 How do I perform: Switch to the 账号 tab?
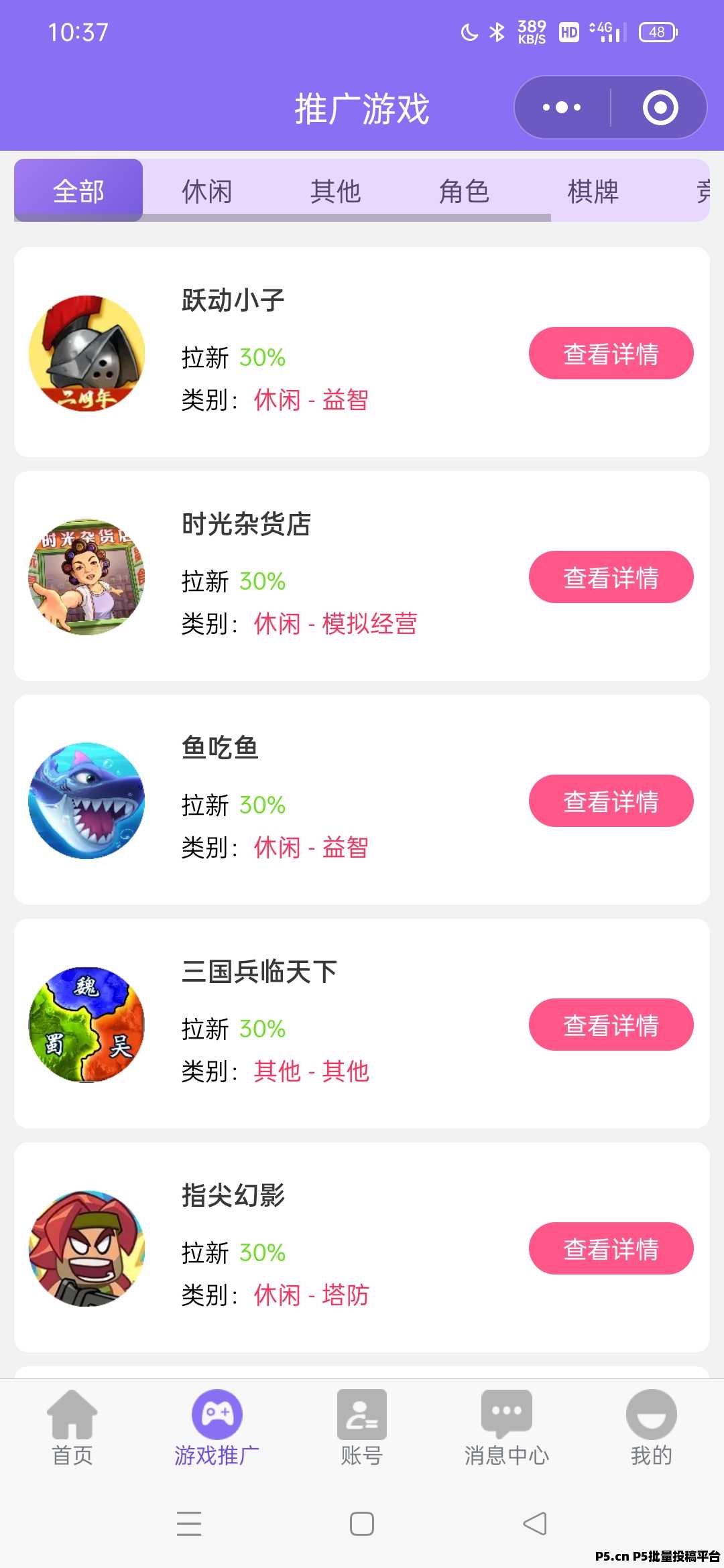[x=362, y=1427]
